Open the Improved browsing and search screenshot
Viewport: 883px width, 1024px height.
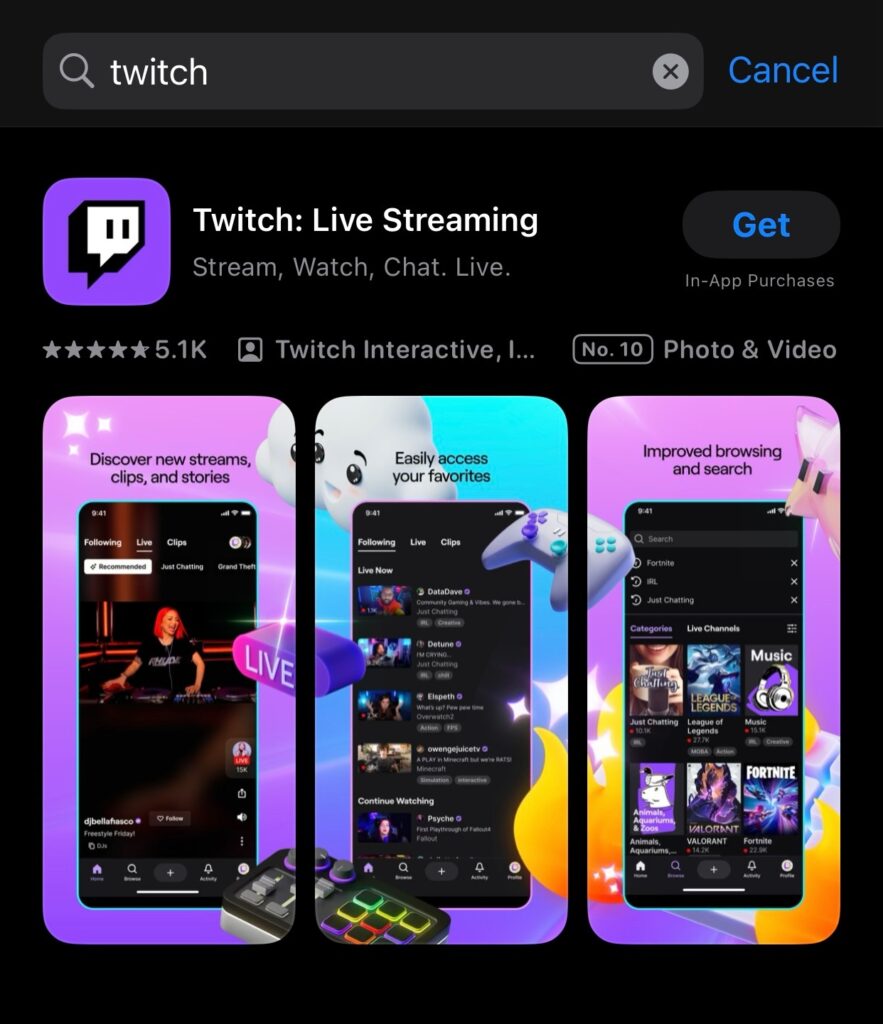click(713, 669)
